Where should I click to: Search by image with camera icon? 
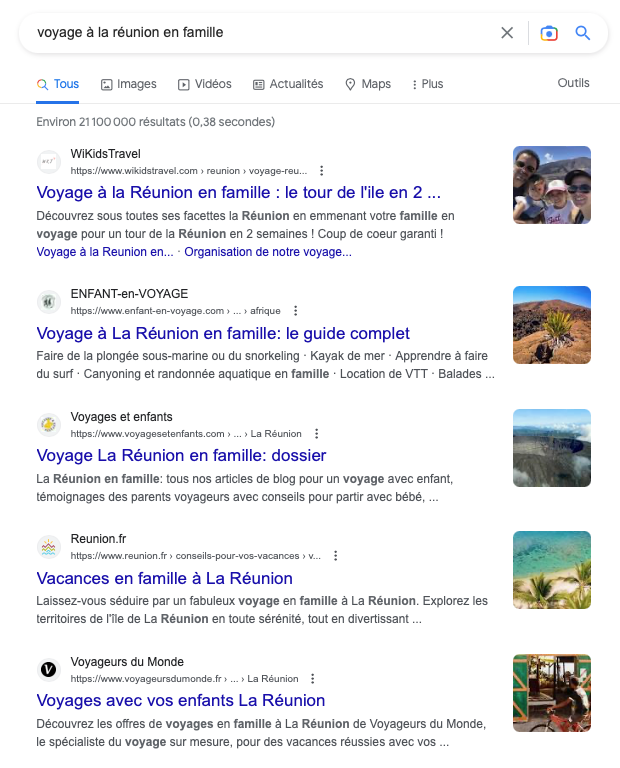point(548,33)
